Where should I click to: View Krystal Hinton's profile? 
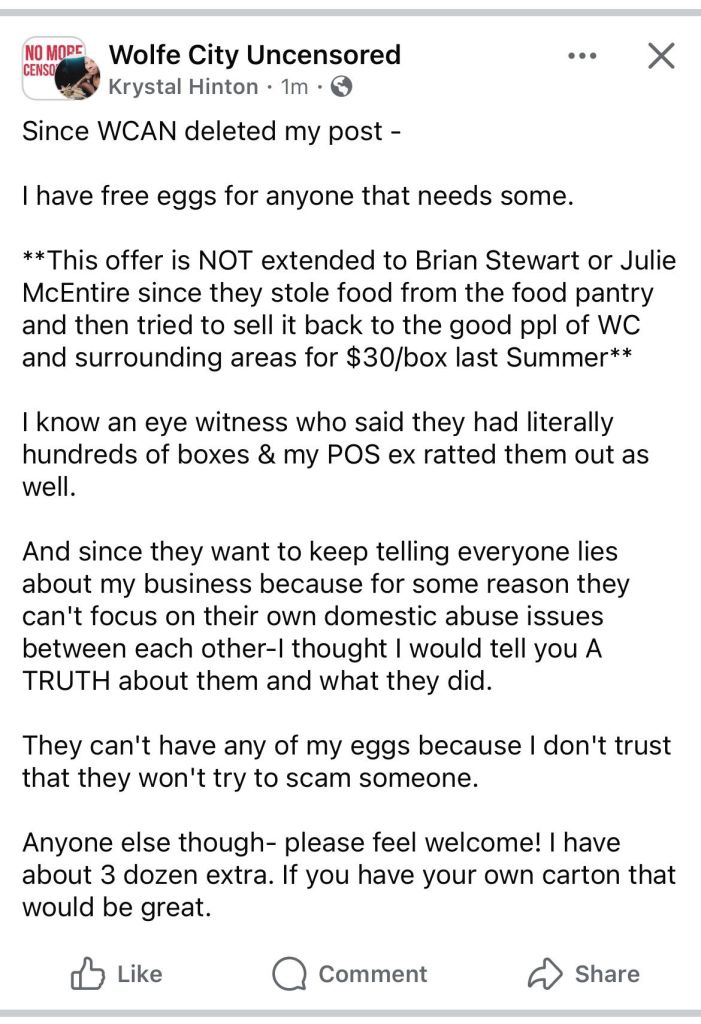click(183, 87)
